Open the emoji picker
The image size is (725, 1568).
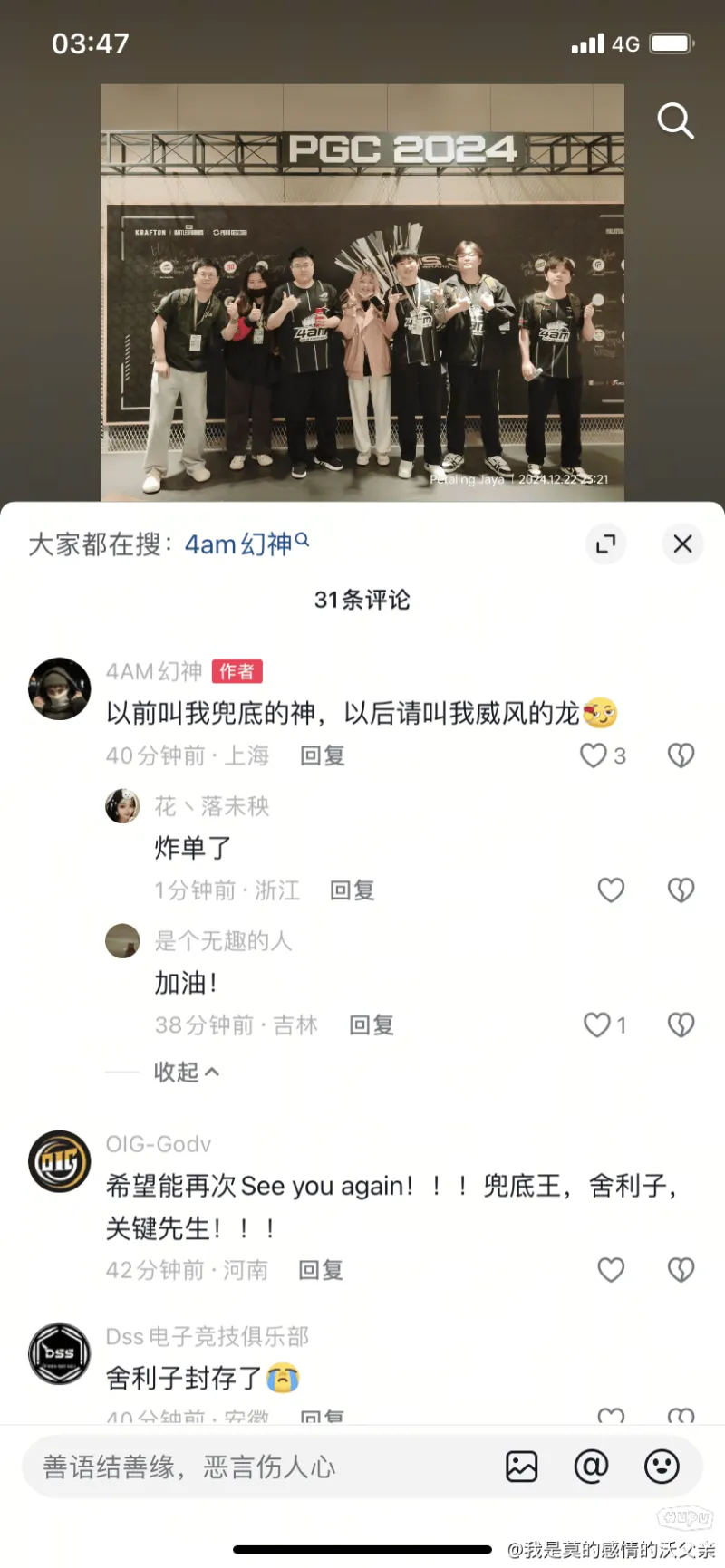pos(662,1467)
